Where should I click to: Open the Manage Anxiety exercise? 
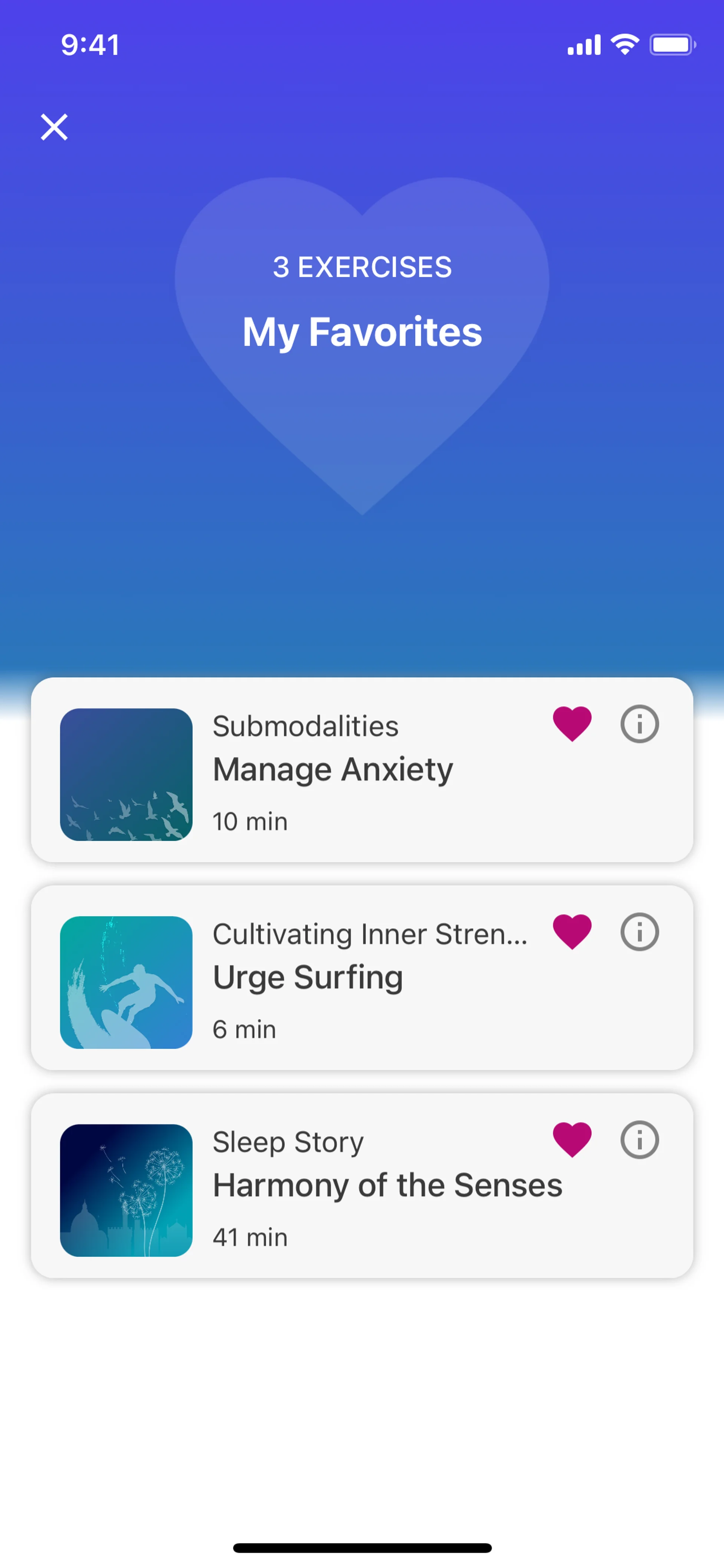click(332, 770)
